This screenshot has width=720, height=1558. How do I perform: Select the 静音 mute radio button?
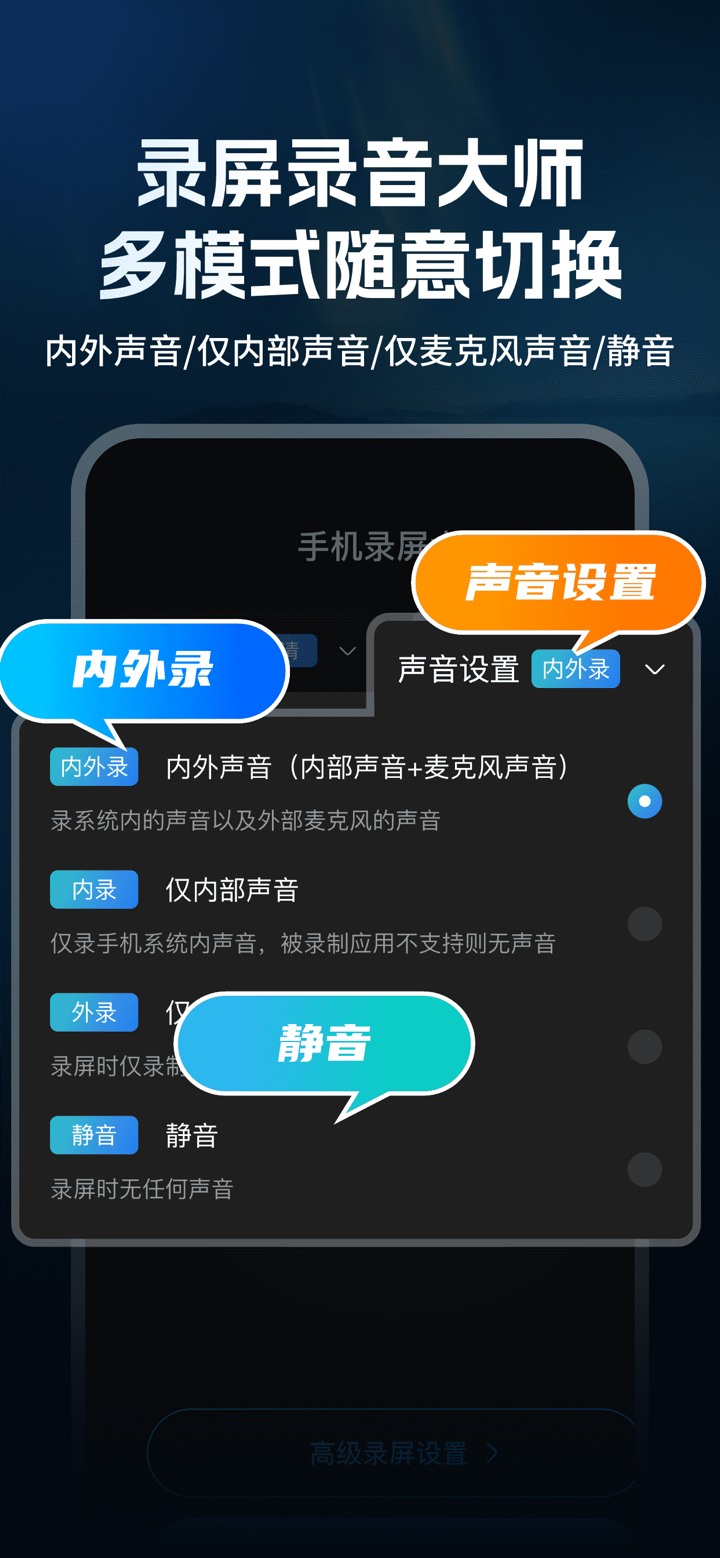(x=644, y=1169)
